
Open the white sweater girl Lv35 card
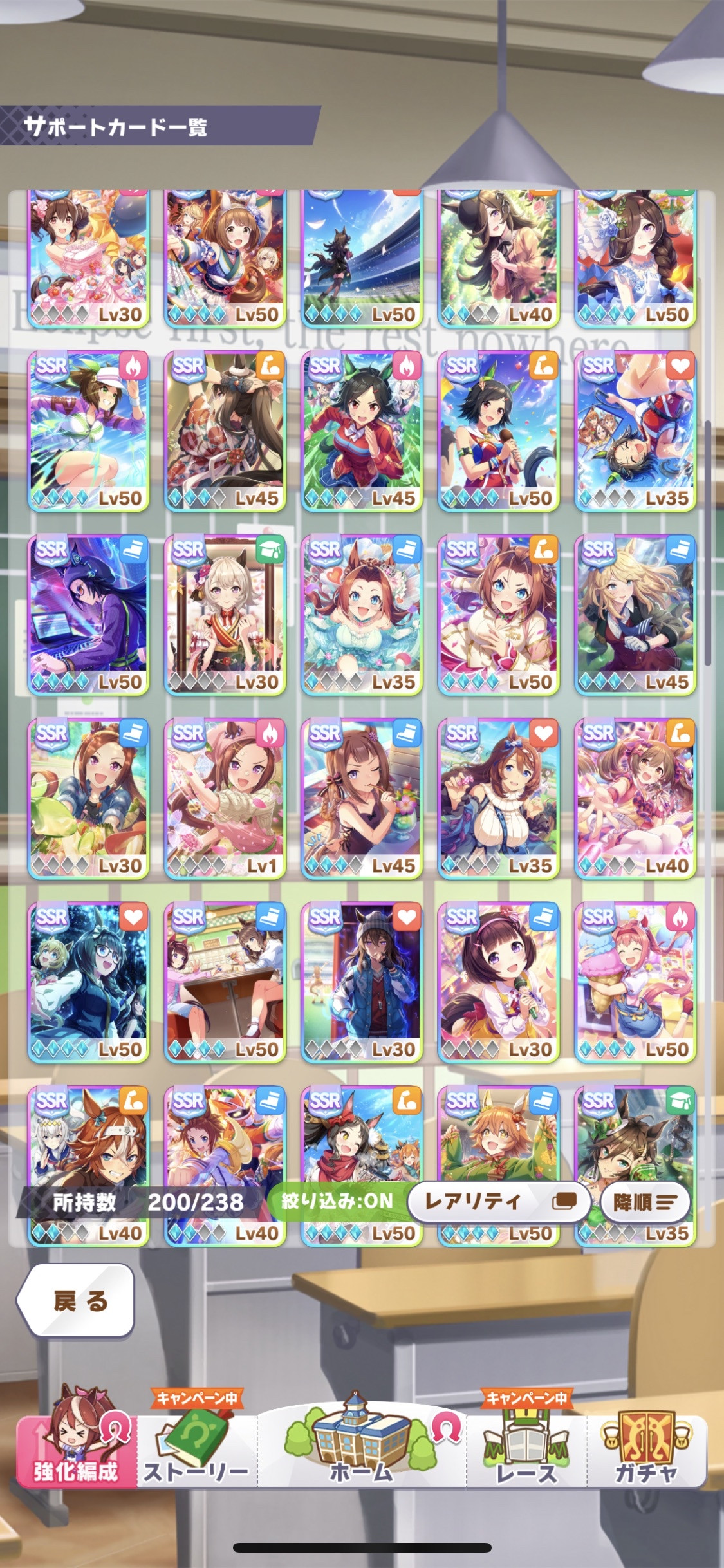click(499, 798)
